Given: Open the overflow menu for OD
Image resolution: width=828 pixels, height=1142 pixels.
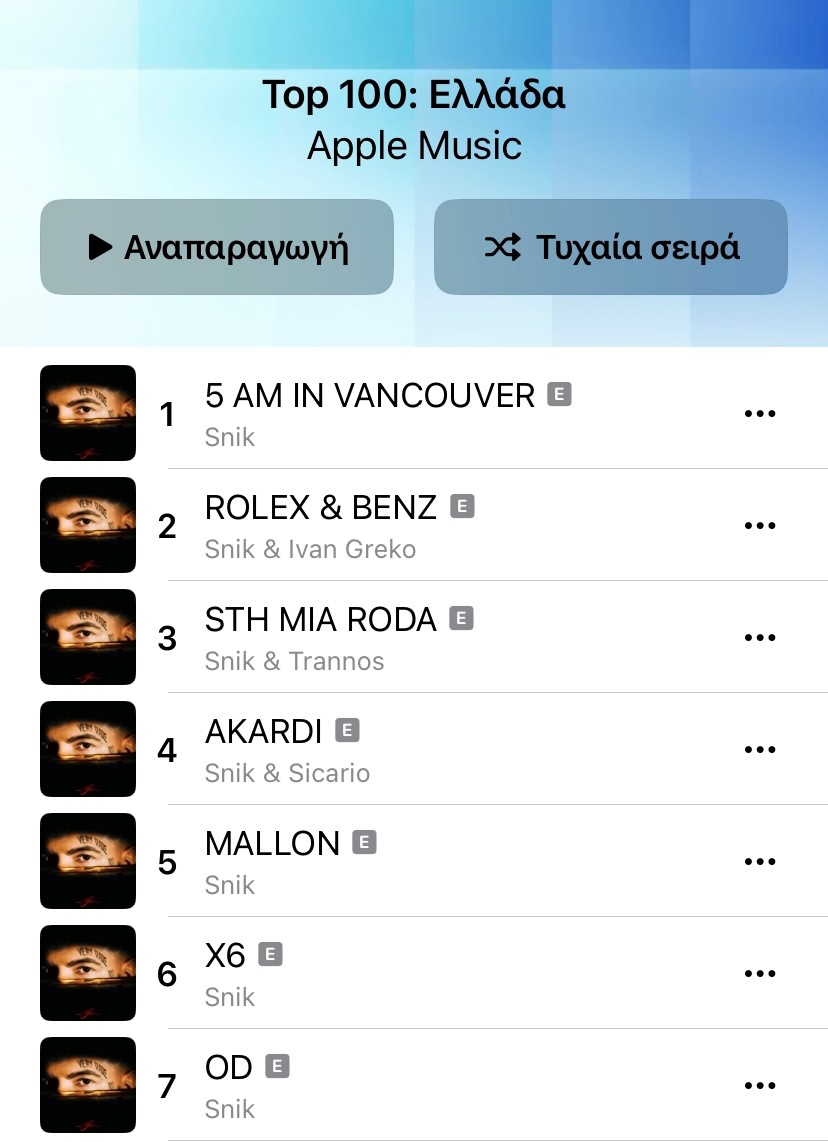Looking at the screenshot, I should point(760,1086).
